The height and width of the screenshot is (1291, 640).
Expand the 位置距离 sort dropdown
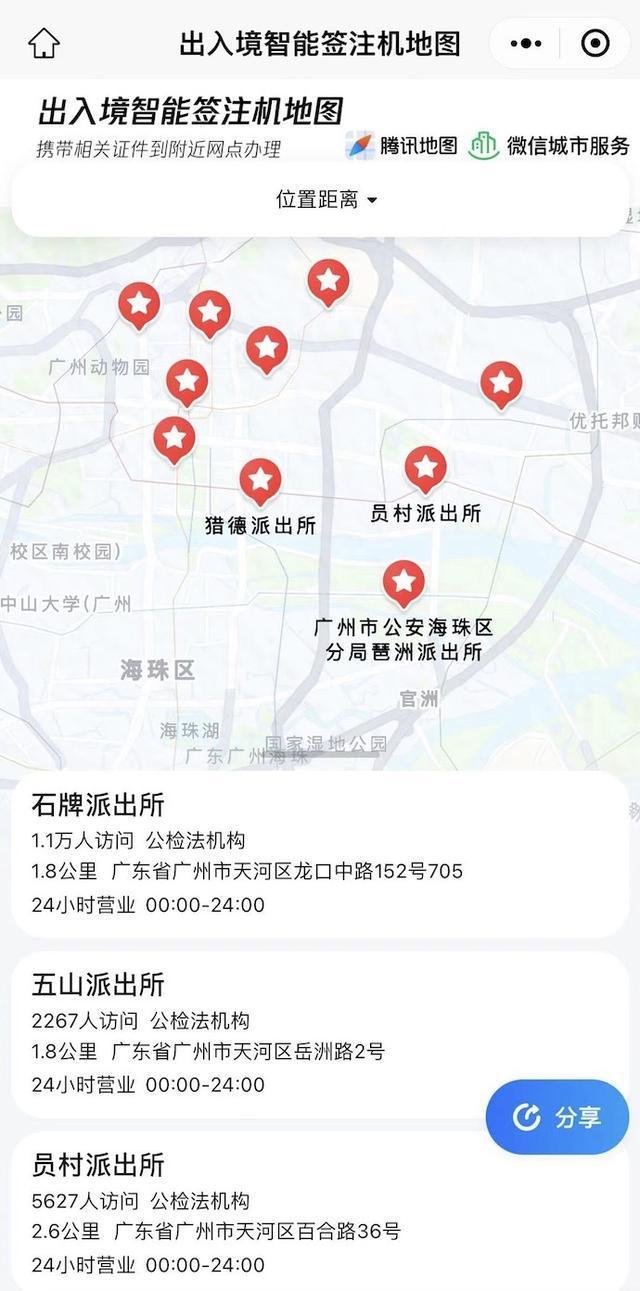326,200
